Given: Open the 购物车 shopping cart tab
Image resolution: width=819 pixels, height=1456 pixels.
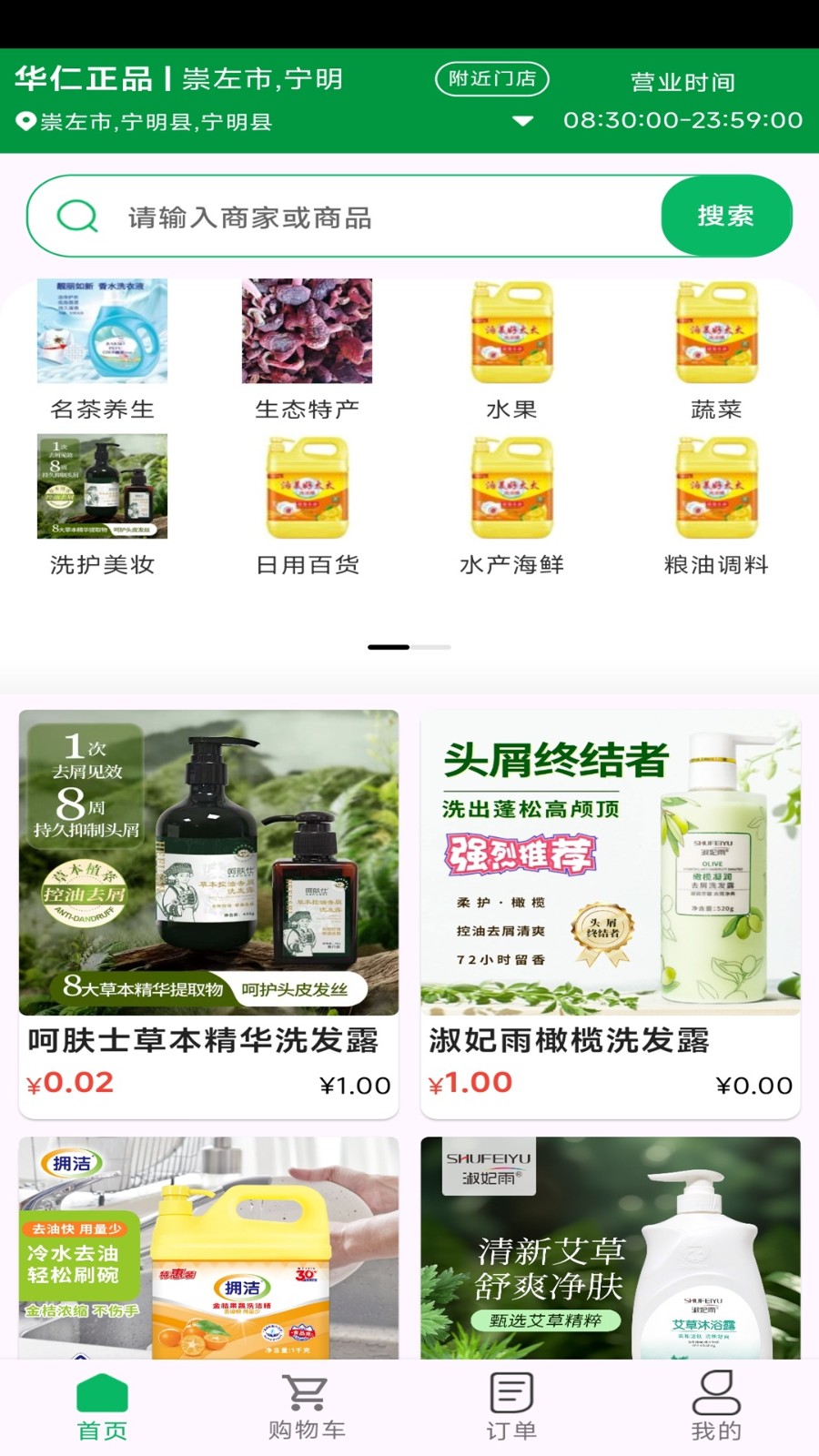Looking at the screenshot, I should (307, 1401).
